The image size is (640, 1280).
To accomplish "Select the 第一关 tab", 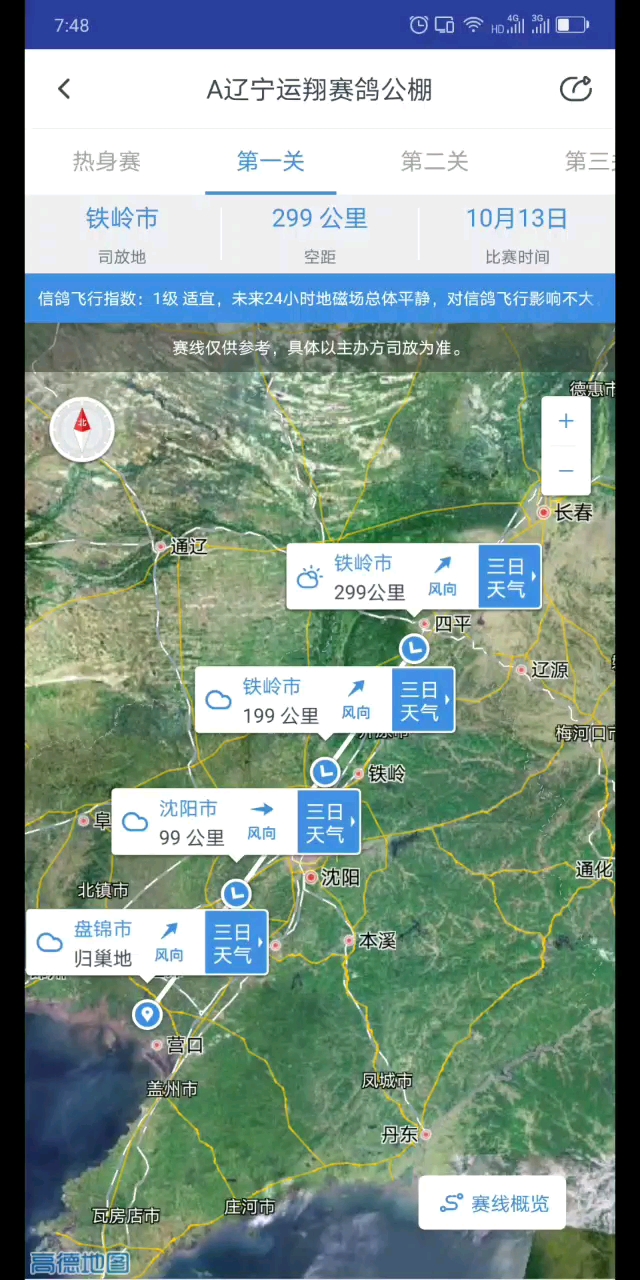I will point(270,161).
